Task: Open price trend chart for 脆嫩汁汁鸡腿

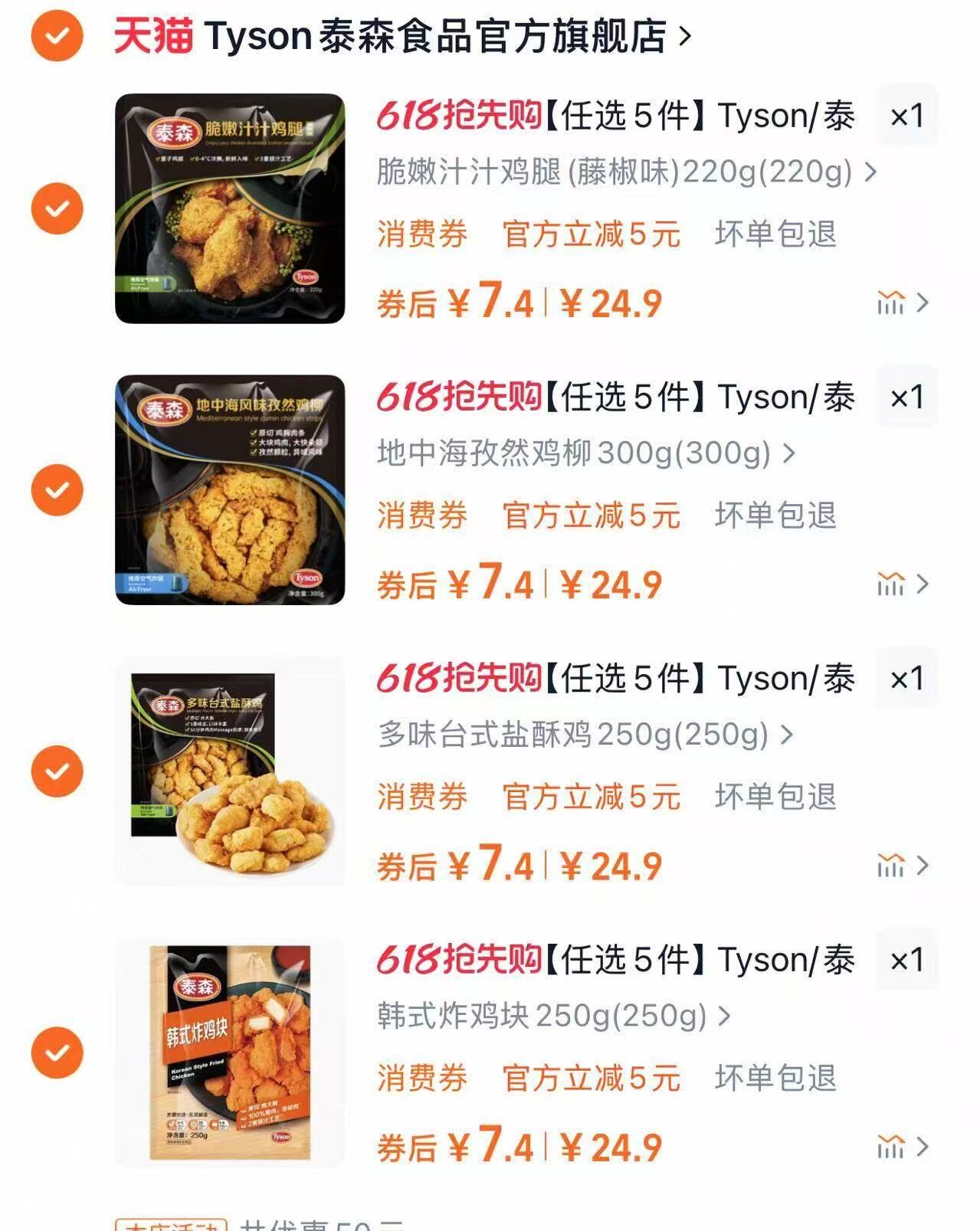Action: click(902, 303)
